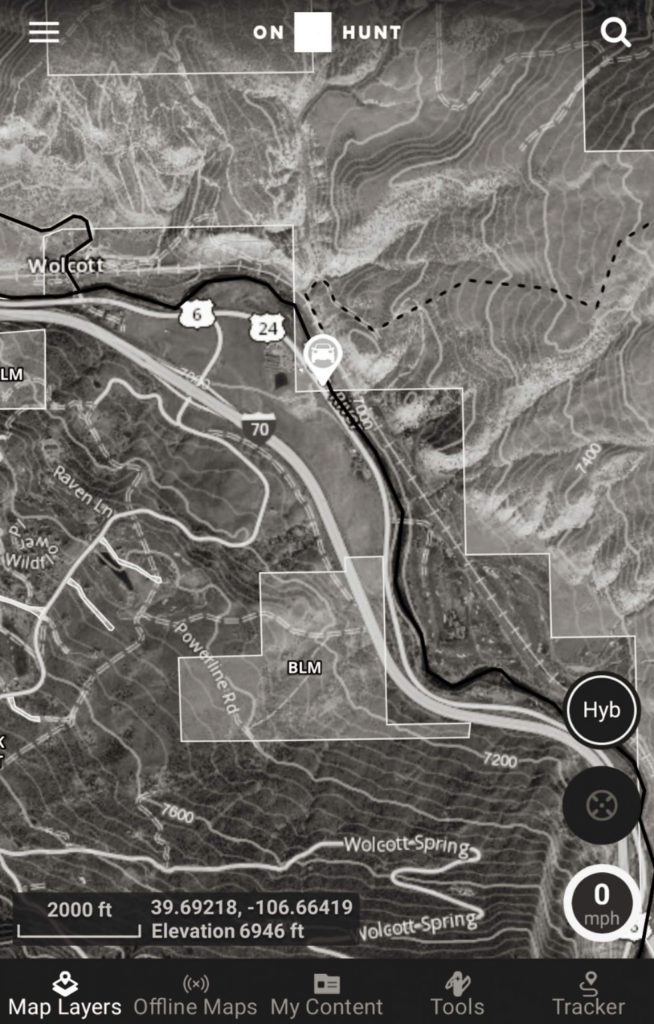Switch to the Offline Maps tab
This screenshot has height=1024, width=654.
pyautogui.click(x=196, y=993)
